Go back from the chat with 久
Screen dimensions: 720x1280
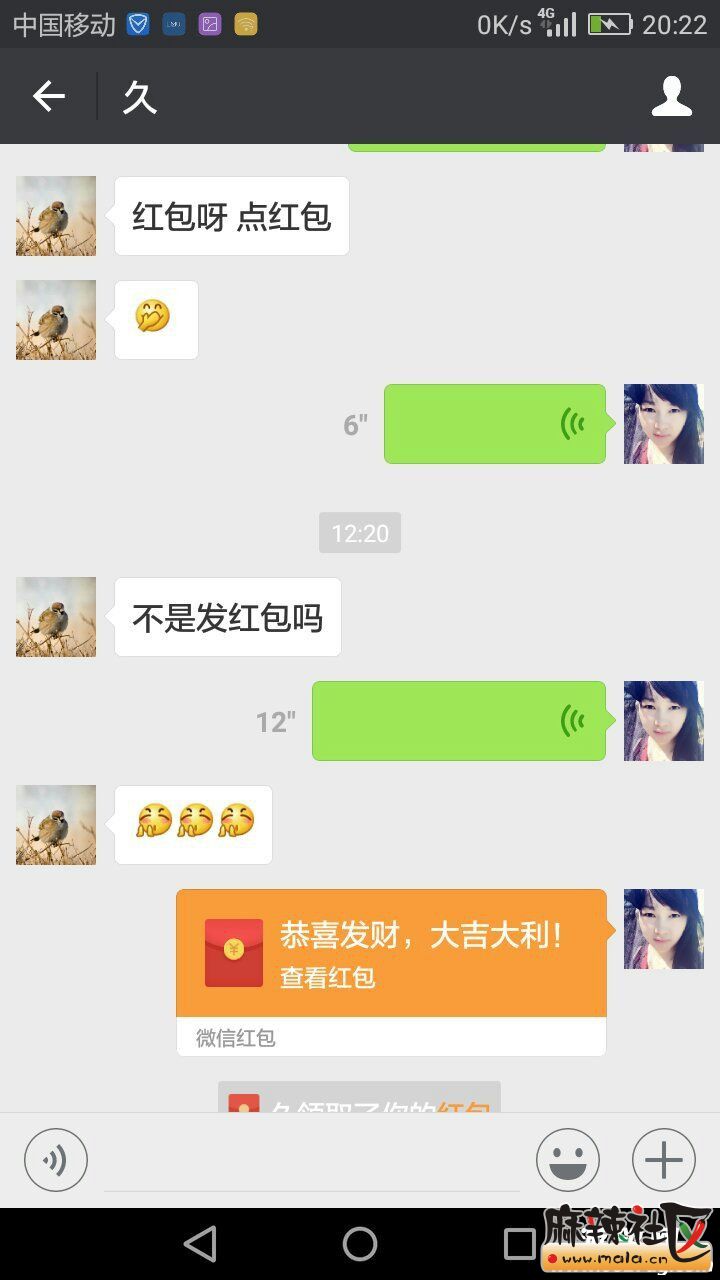[48, 97]
